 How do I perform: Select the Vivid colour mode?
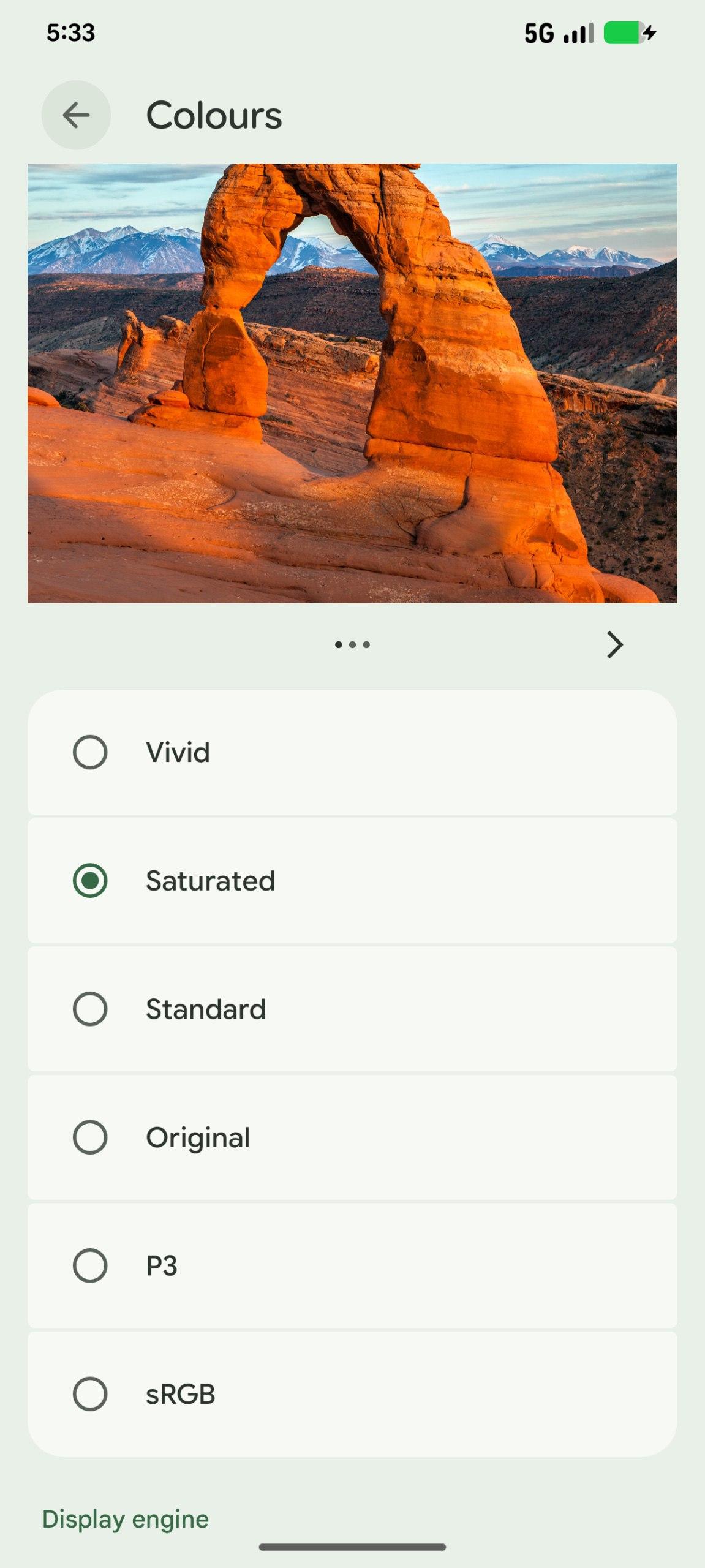pyautogui.click(x=90, y=752)
